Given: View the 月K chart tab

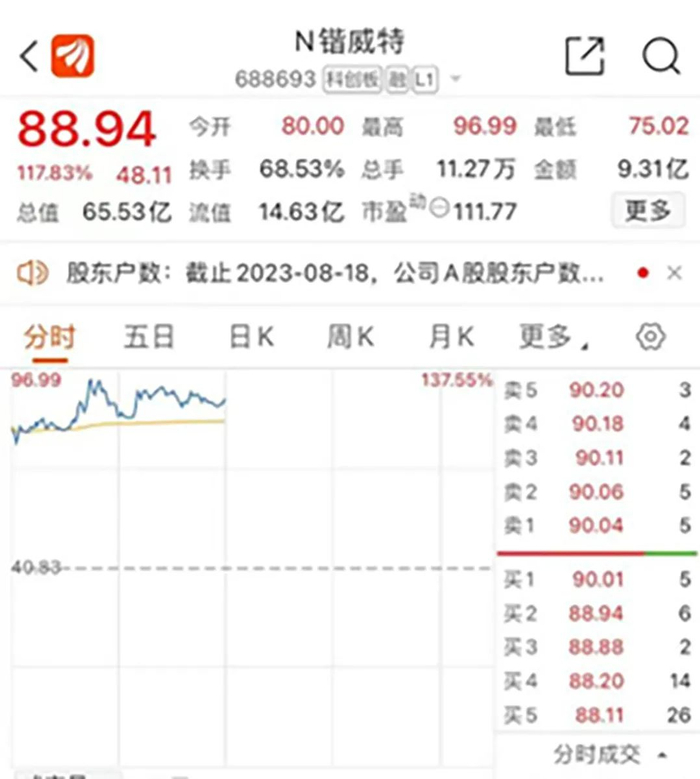Looking at the screenshot, I should pyautogui.click(x=451, y=337).
